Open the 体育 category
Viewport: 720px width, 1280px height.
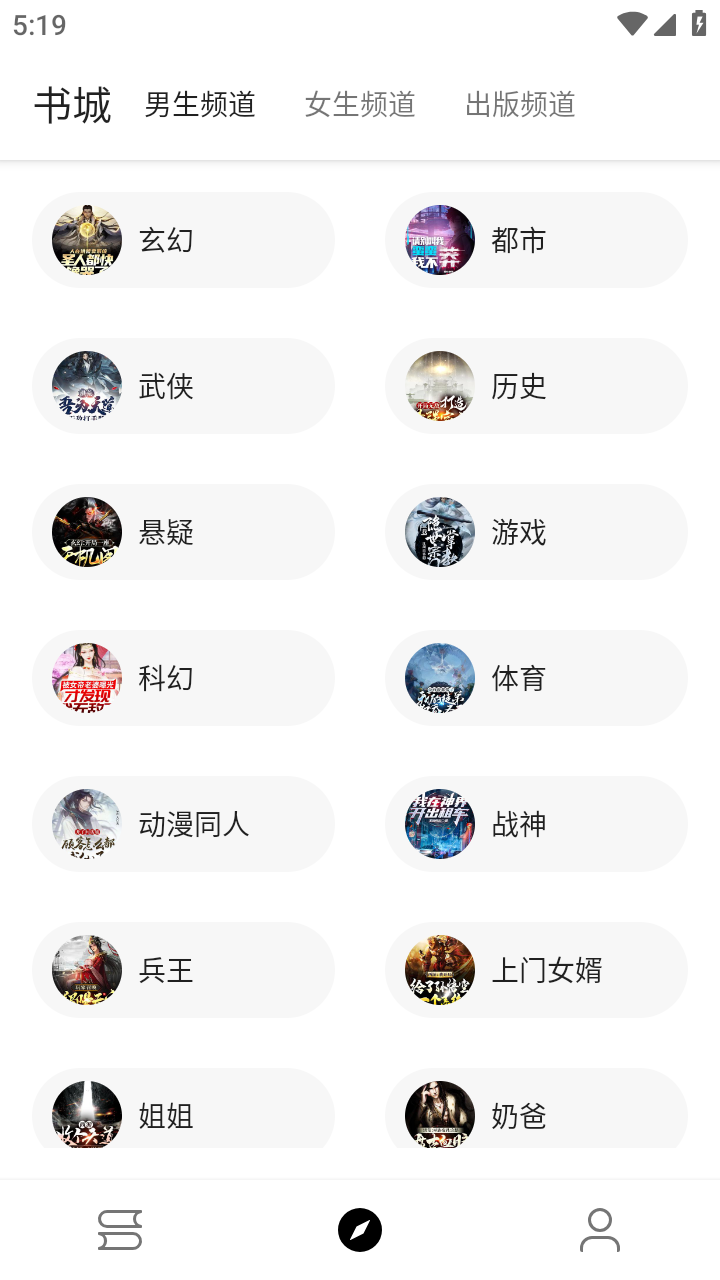pyautogui.click(x=438, y=678)
